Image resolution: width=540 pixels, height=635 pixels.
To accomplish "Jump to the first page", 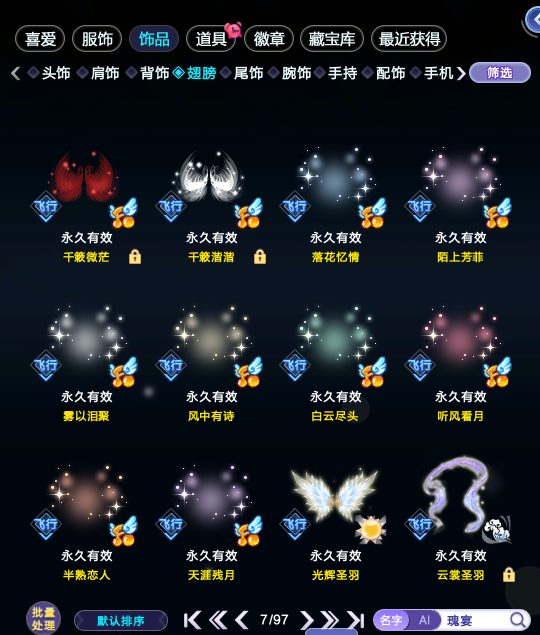I will pyautogui.click(x=192, y=620).
